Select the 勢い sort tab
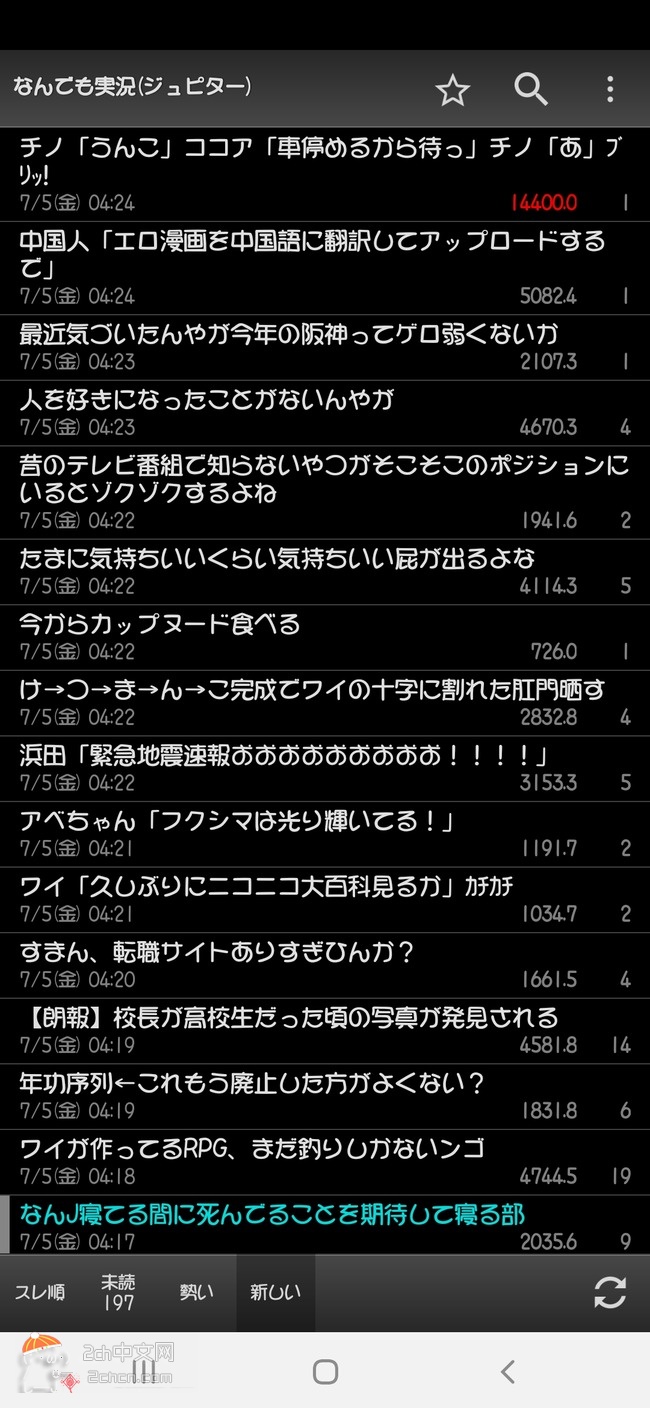This screenshot has width=650, height=1408. click(197, 1293)
